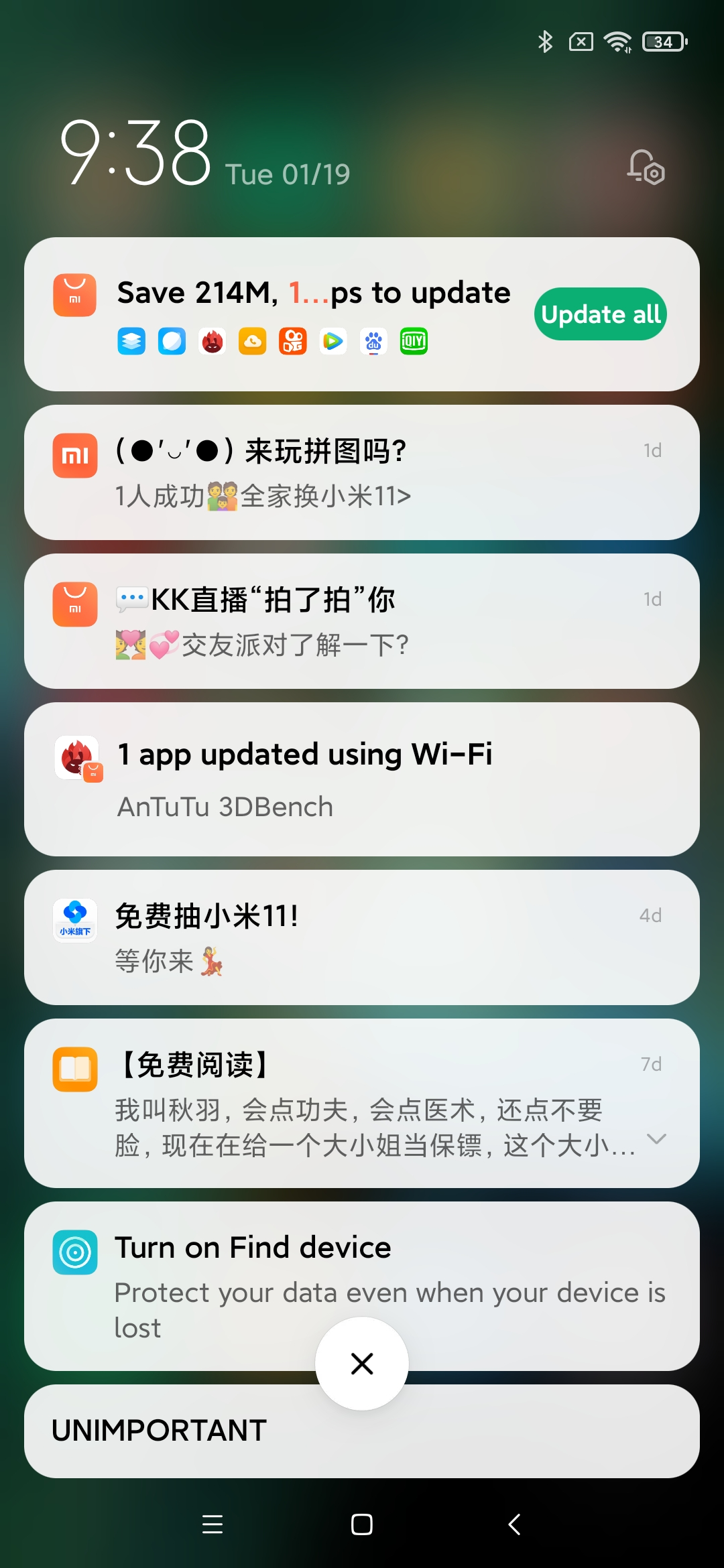
Task: Open the UNIMPORTANT notifications group
Action: (x=362, y=1431)
